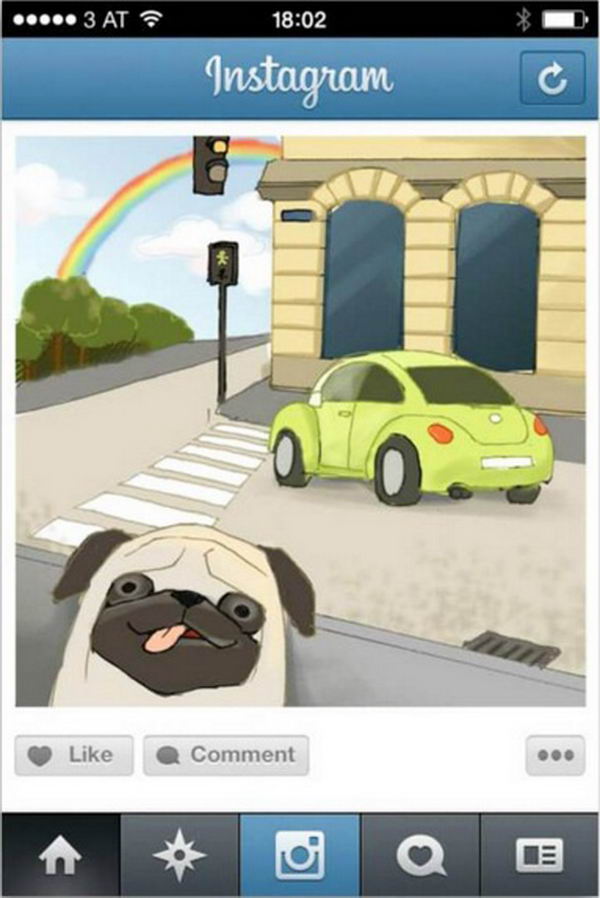Viewport: 600px width, 898px height.
Task: Open the news activity tab
Action: [420, 856]
